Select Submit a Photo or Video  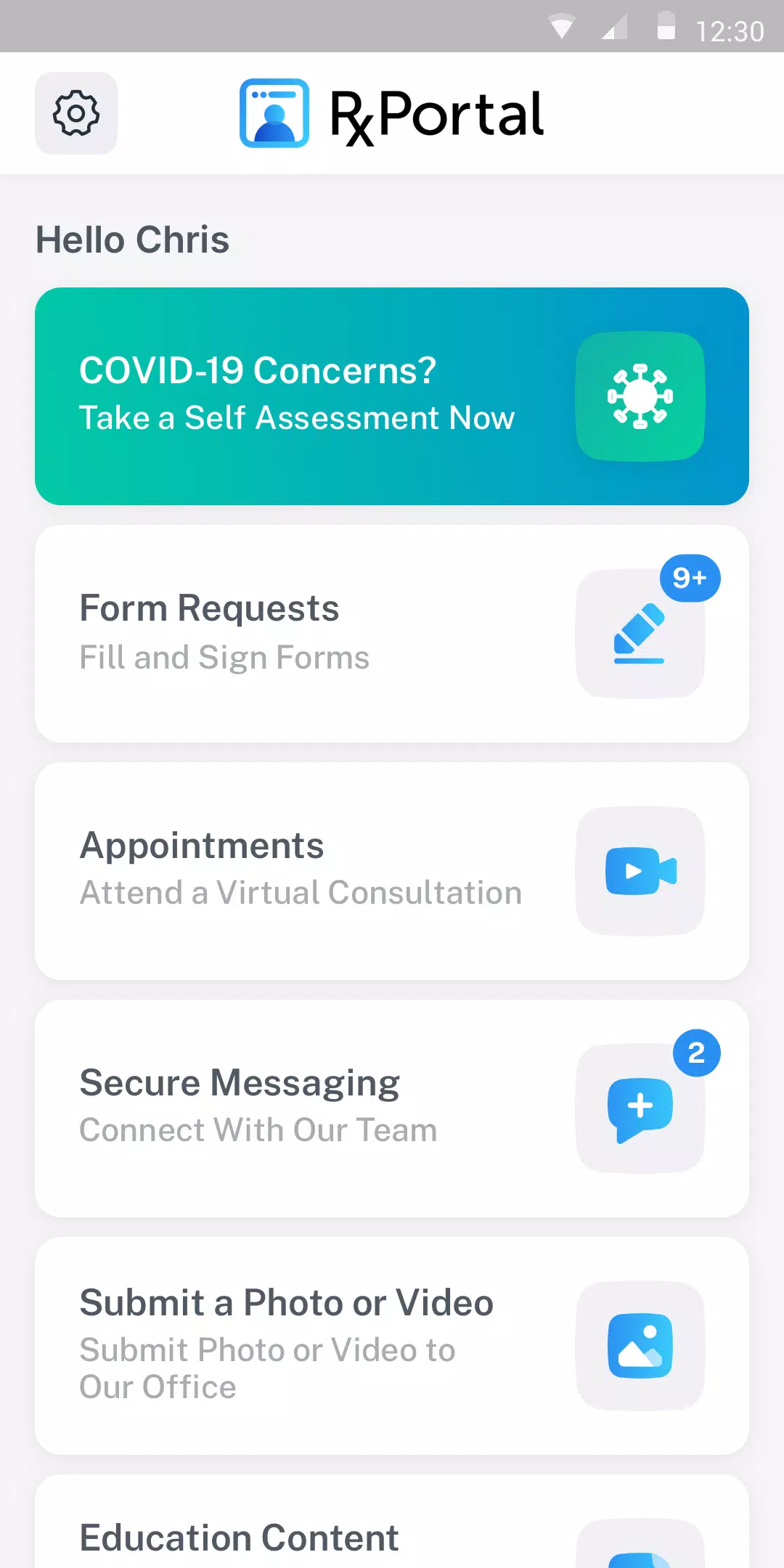392,1346
